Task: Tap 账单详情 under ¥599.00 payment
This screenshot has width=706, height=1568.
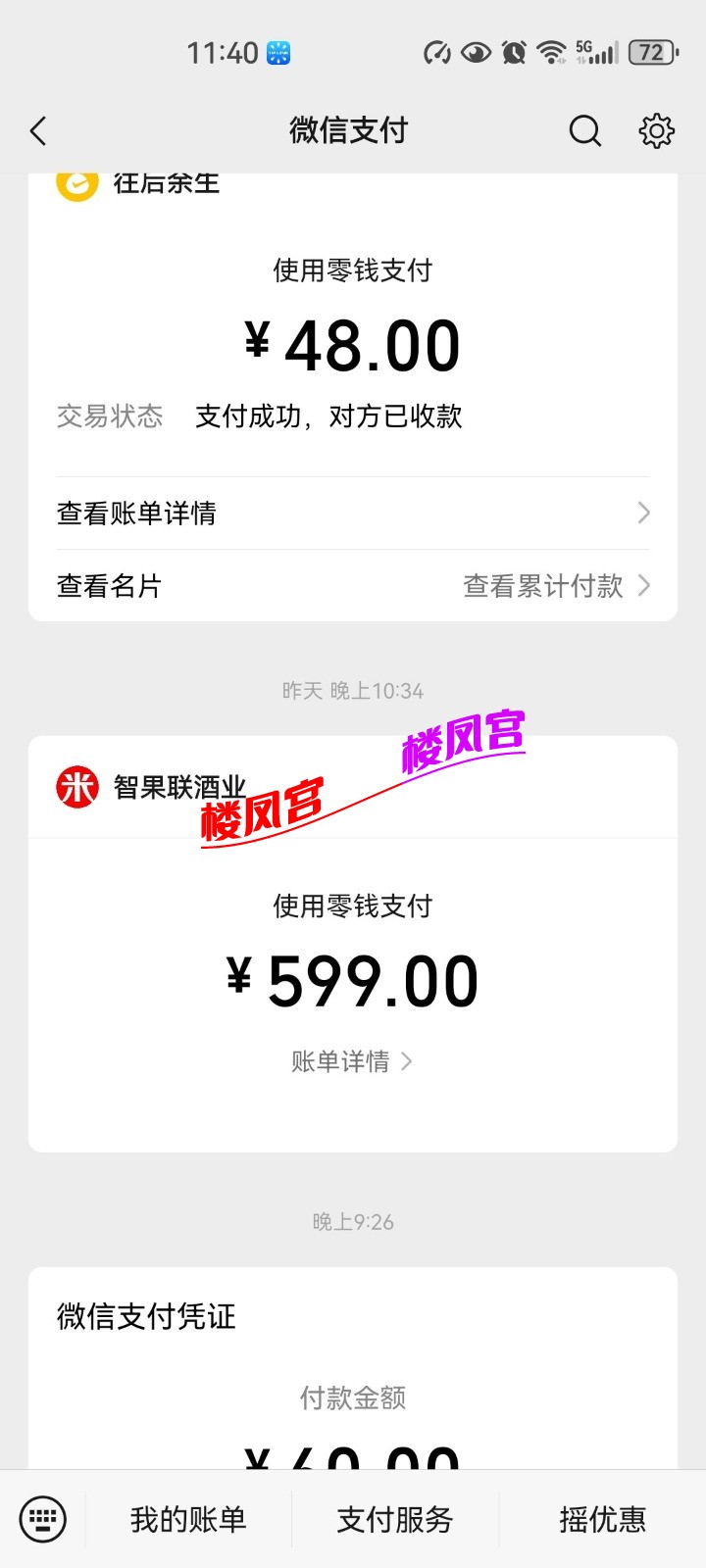Action: coord(351,1061)
